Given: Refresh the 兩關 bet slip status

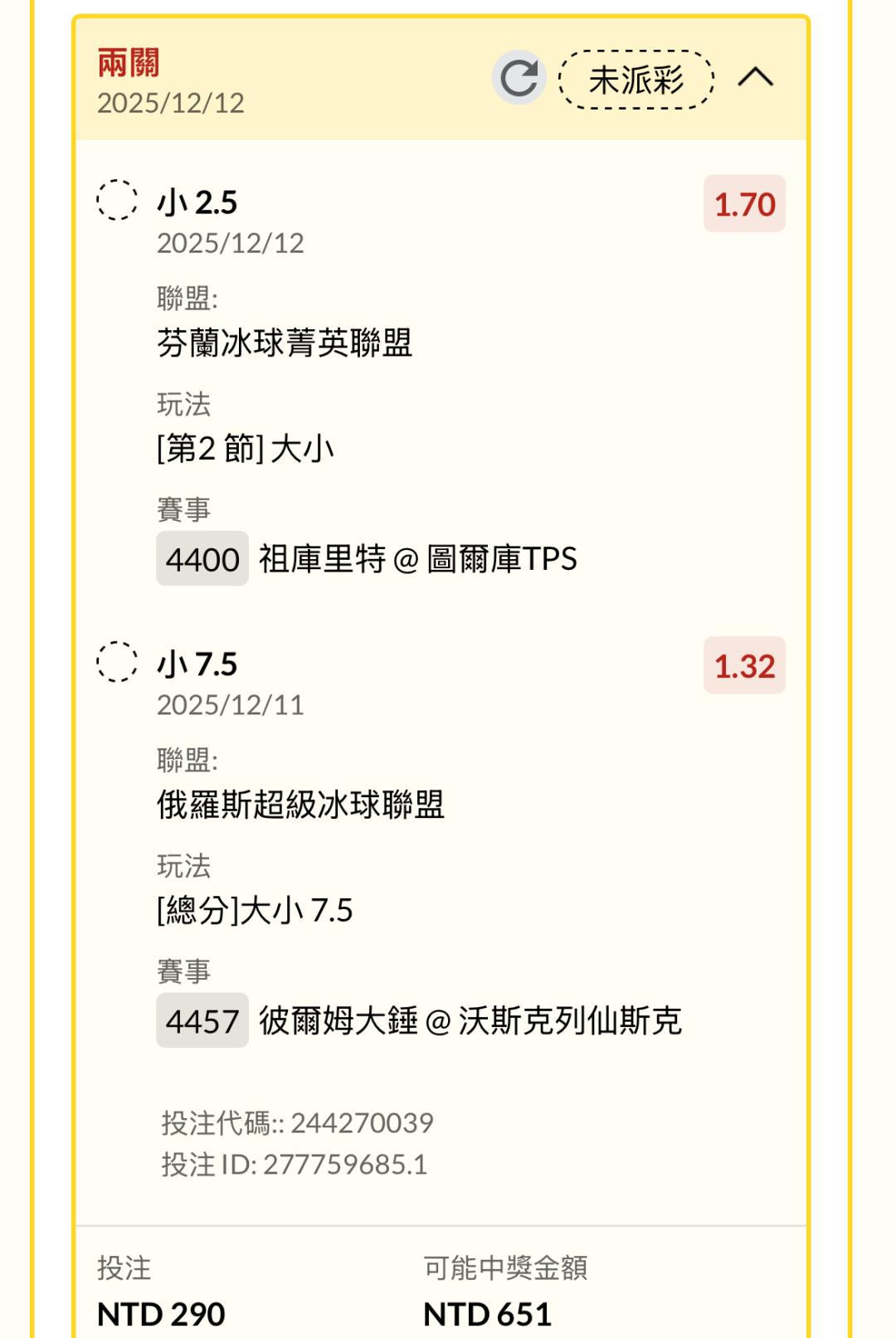Looking at the screenshot, I should pyautogui.click(x=519, y=79).
